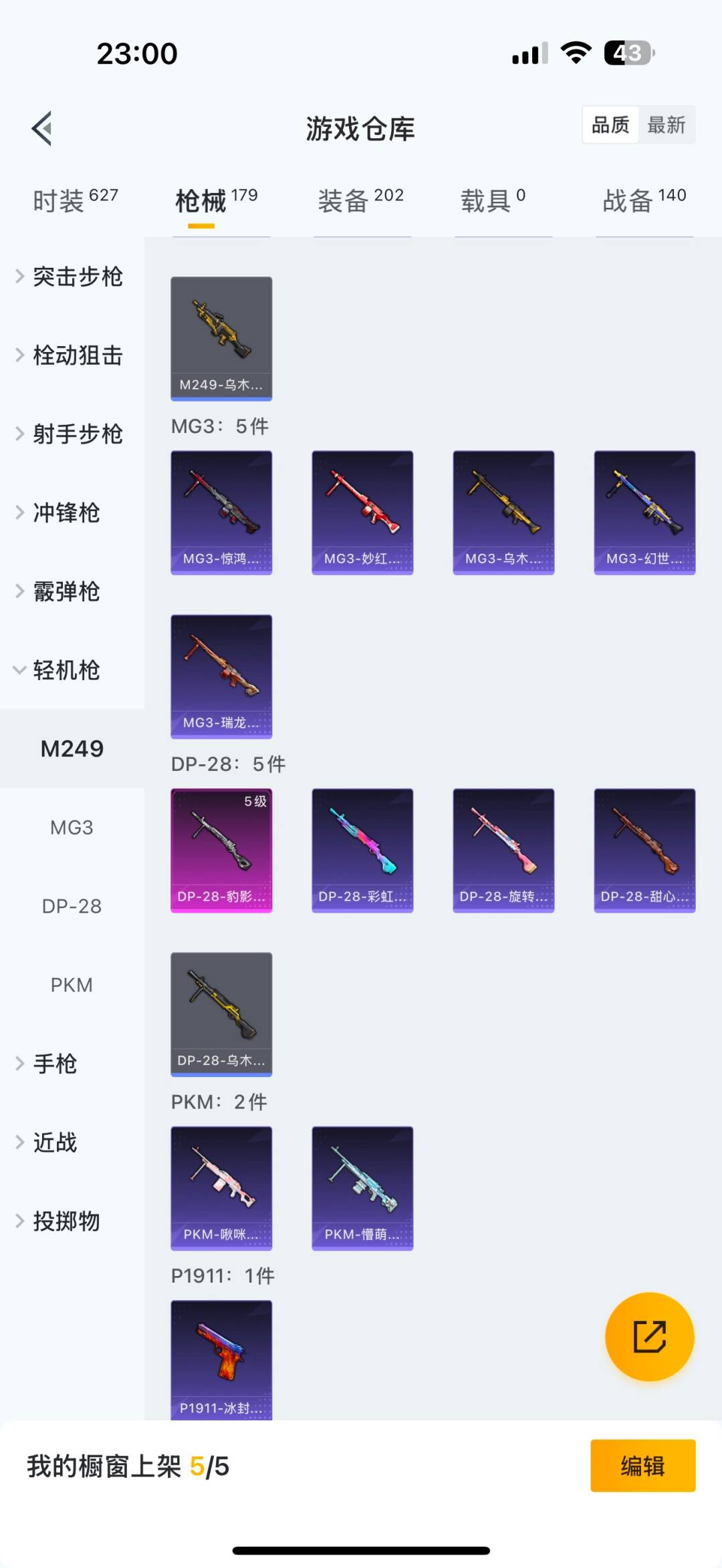Select the MG3-幻世 blue skin

pos(644,511)
